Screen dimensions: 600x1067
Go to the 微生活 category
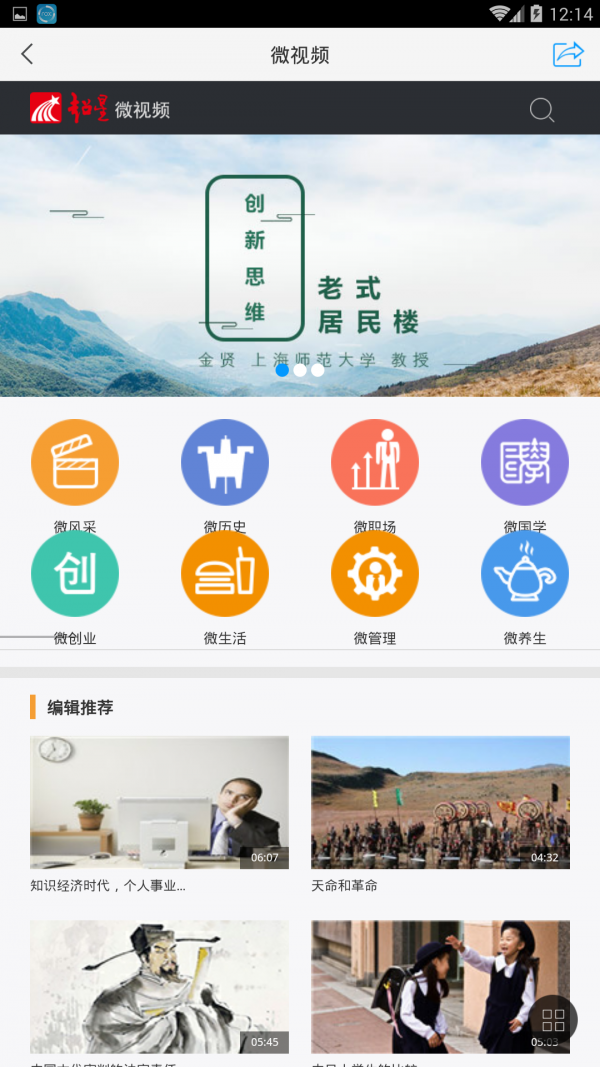coord(225,575)
